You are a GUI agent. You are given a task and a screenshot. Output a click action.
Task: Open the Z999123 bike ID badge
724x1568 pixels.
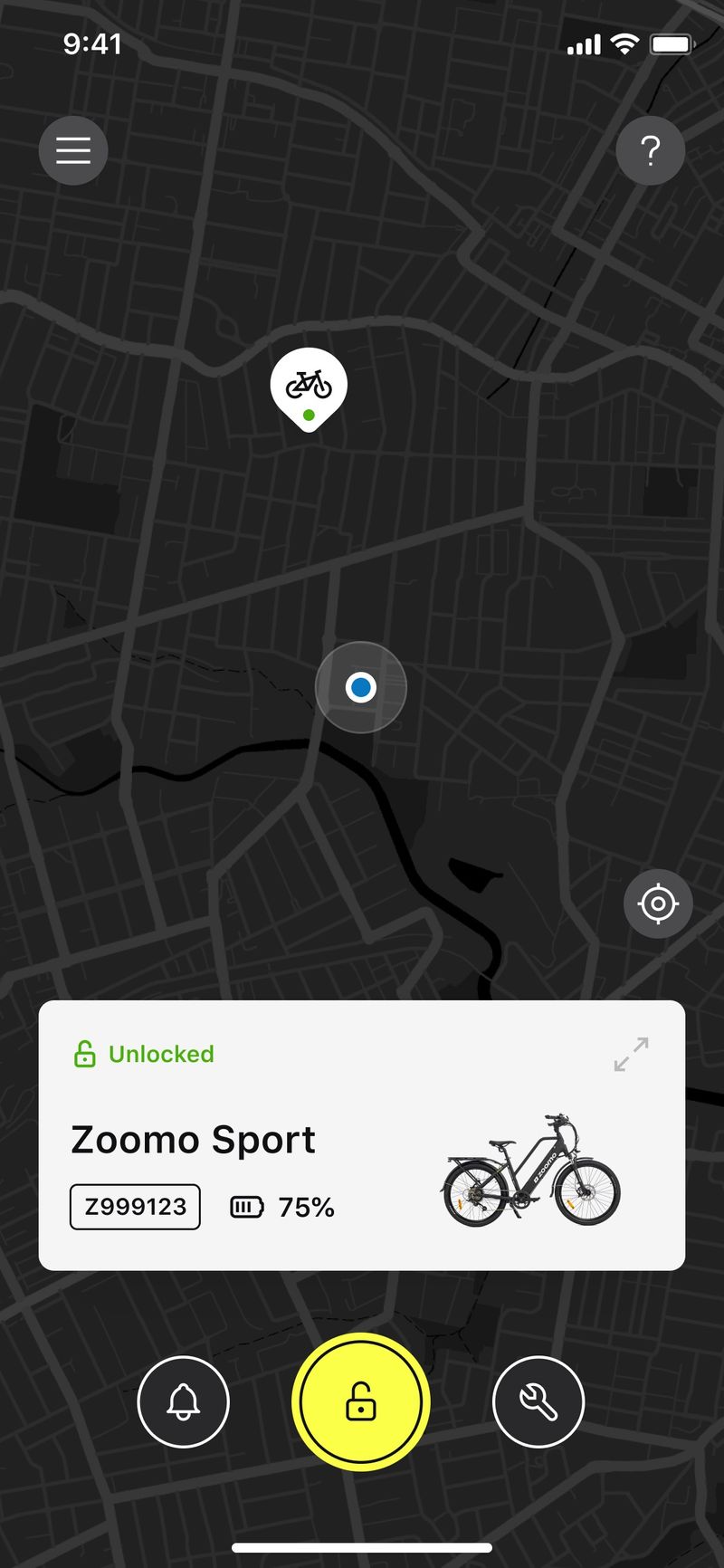134,1207
